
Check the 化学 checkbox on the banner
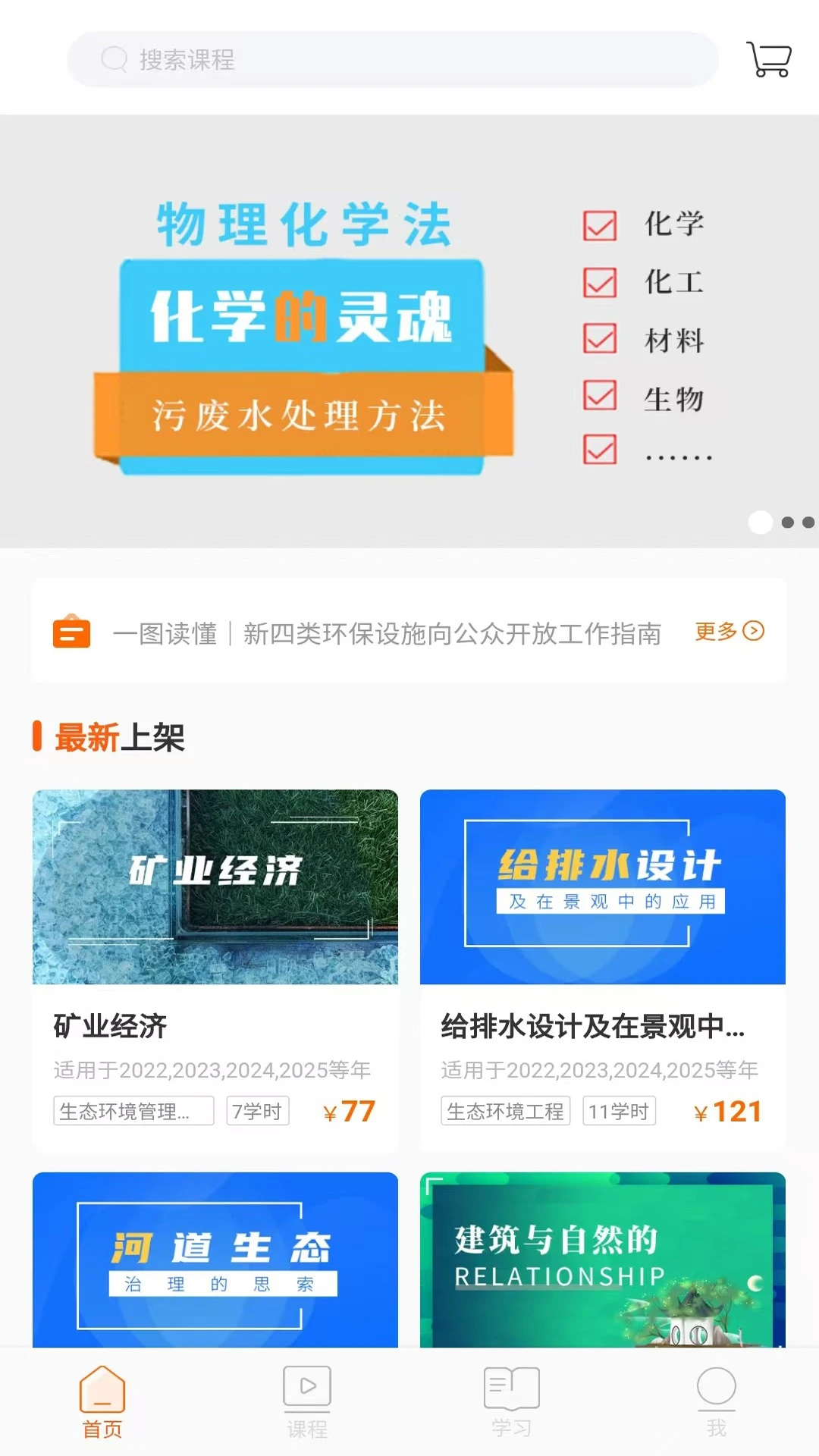599,225
